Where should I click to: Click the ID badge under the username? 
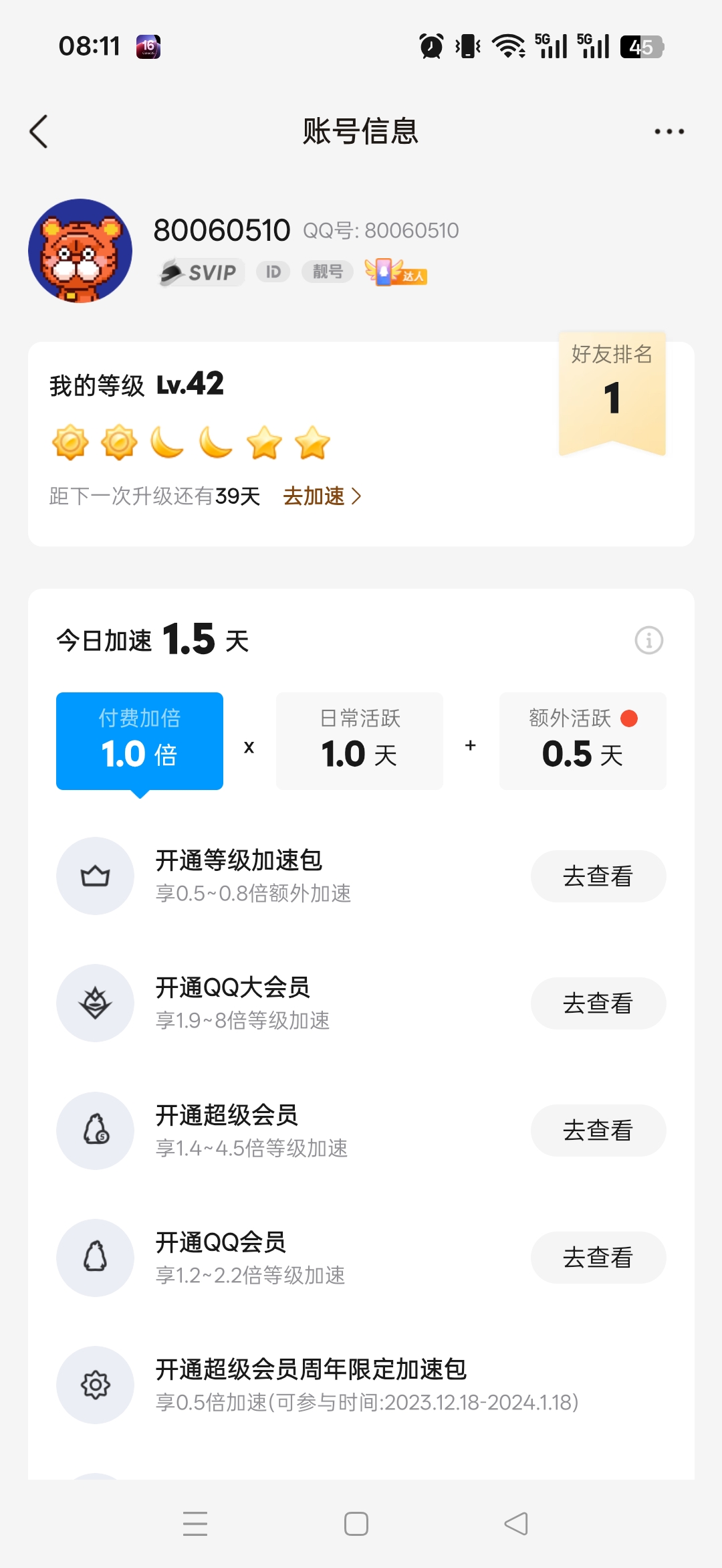click(x=272, y=272)
